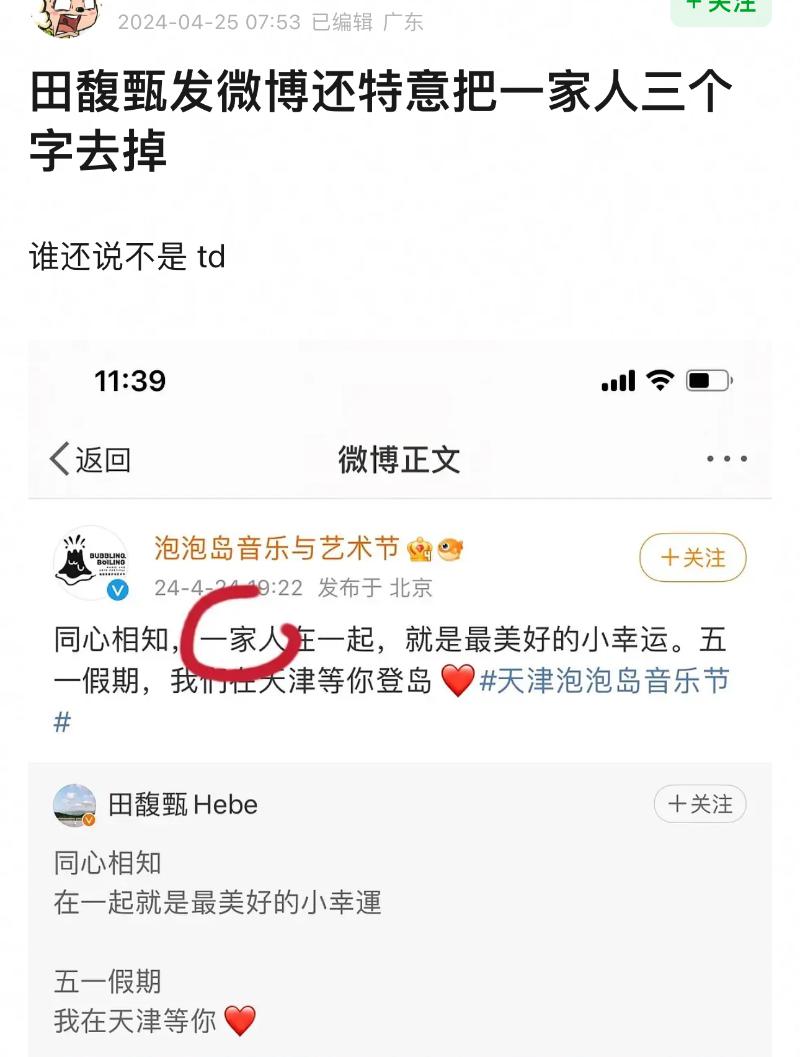Follow the post author
The width and height of the screenshot is (800, 1057).
tap(720, 8)
